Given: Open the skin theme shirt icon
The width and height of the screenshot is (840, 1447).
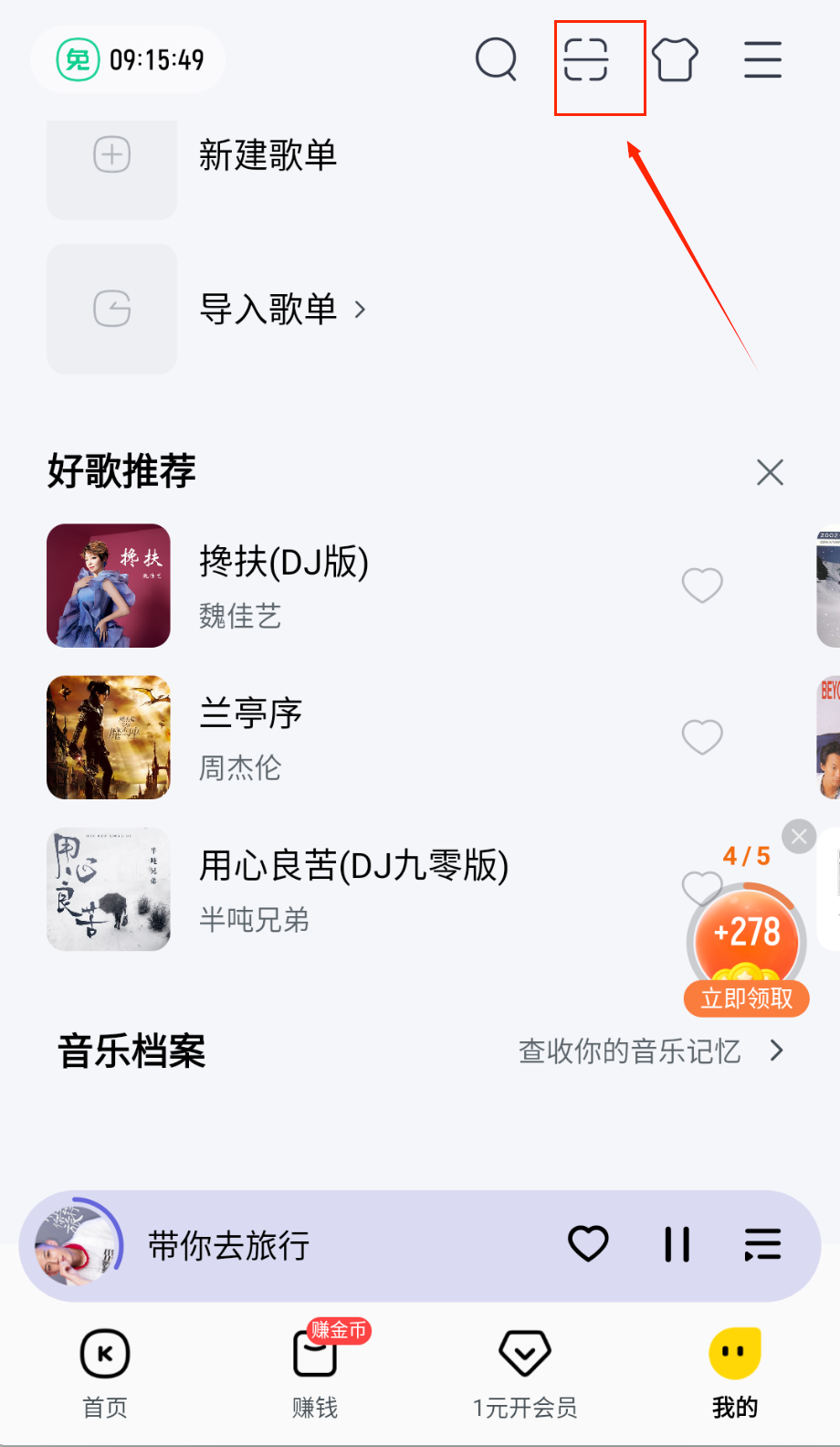Looking at the screenshot, I should 676,60.
